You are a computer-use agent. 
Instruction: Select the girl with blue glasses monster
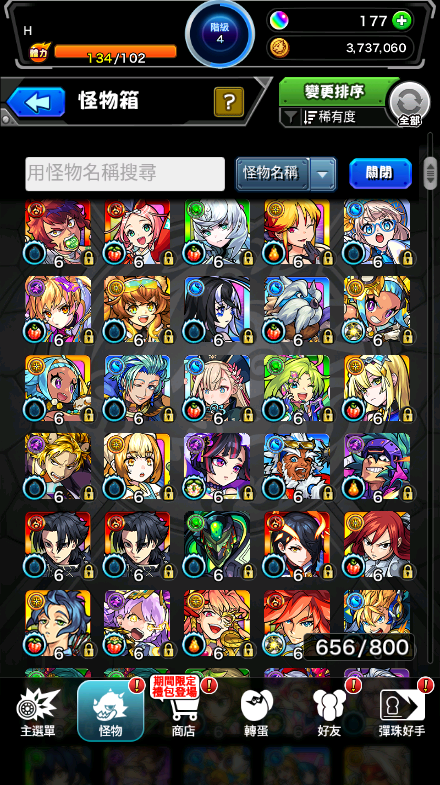[x=377, y=233]
